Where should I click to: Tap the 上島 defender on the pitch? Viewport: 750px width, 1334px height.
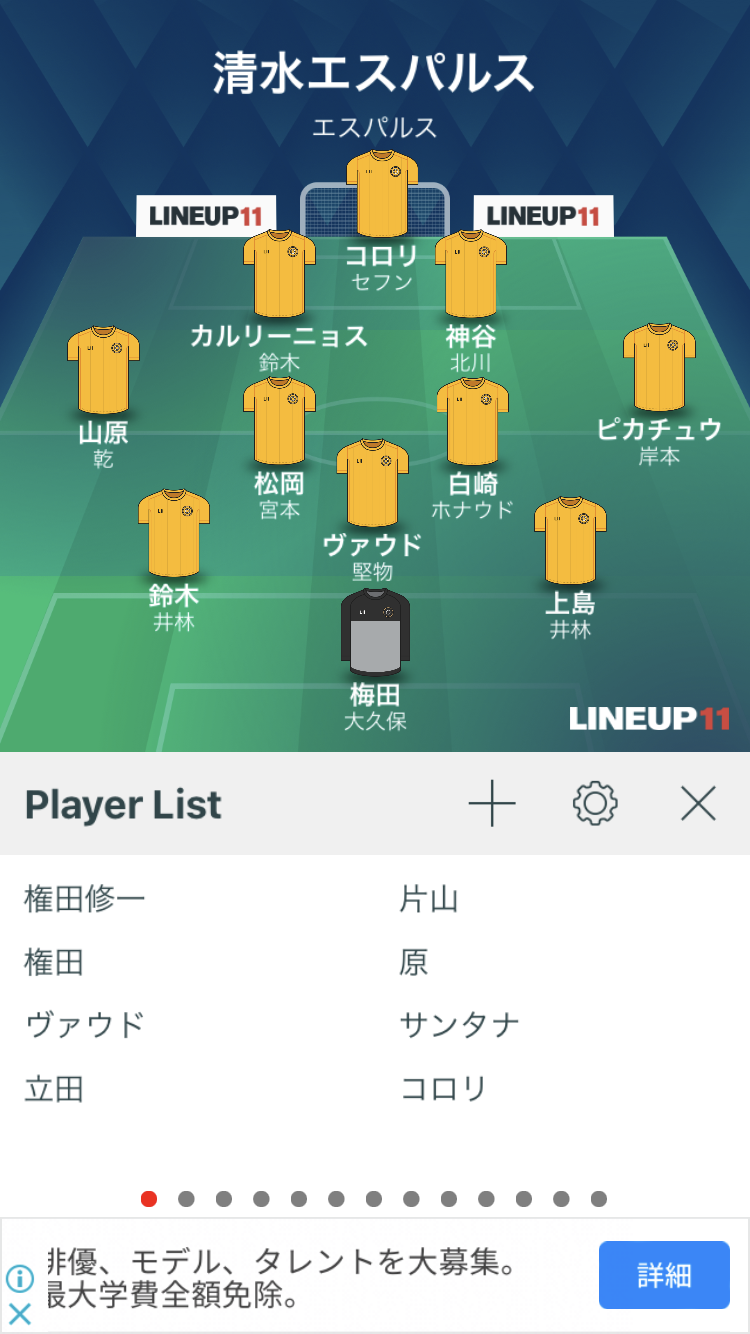(570, 540)
